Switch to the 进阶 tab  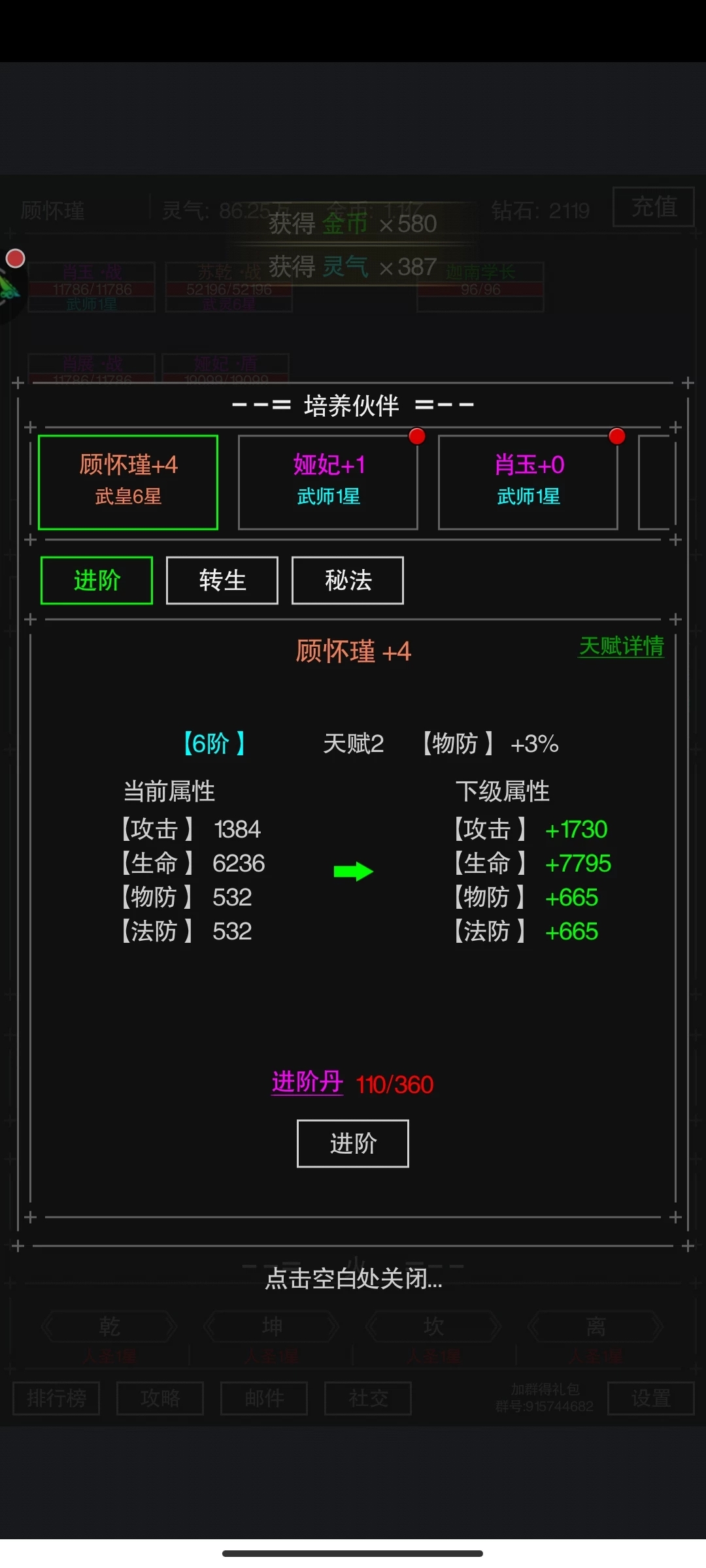[97, 580]
